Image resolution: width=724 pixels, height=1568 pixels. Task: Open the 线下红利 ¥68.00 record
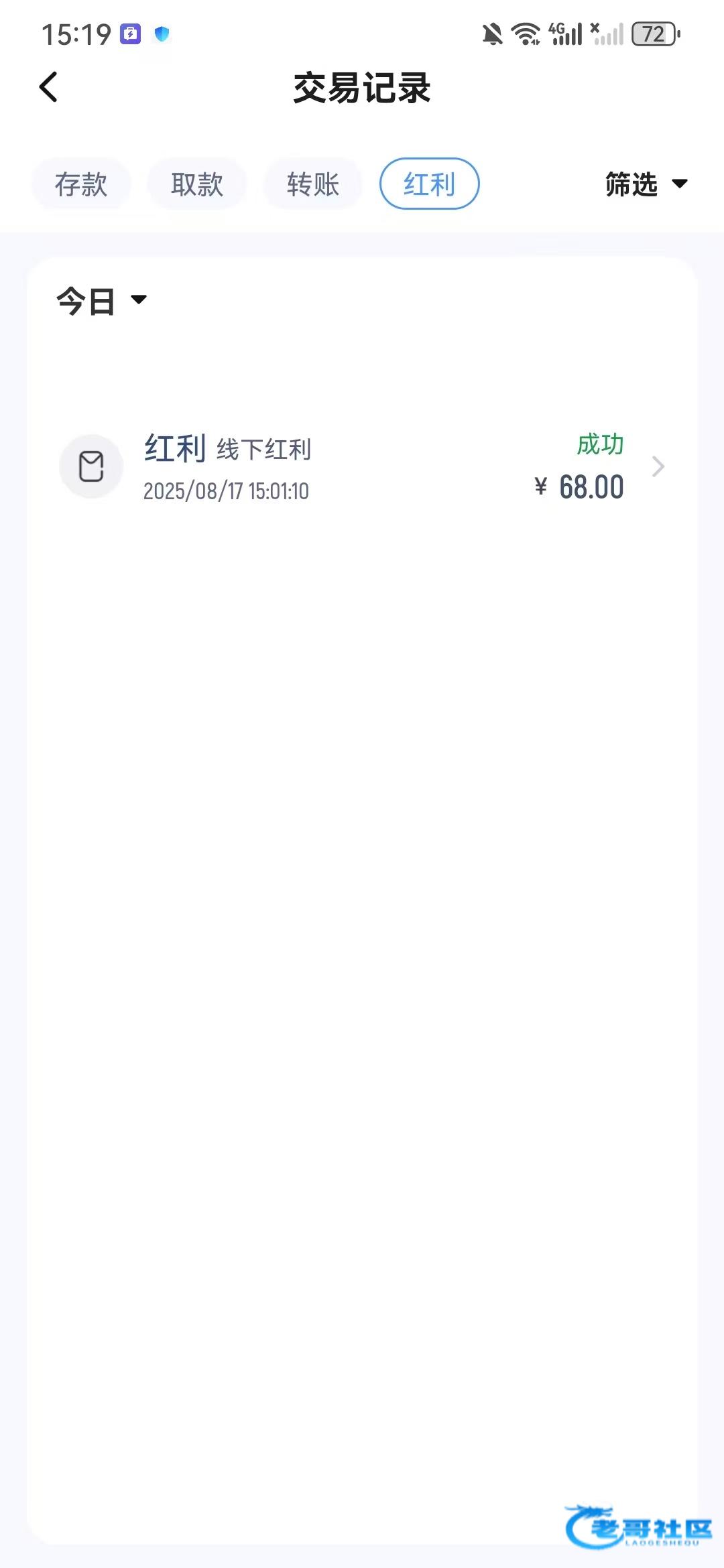(x=362, y=467)
